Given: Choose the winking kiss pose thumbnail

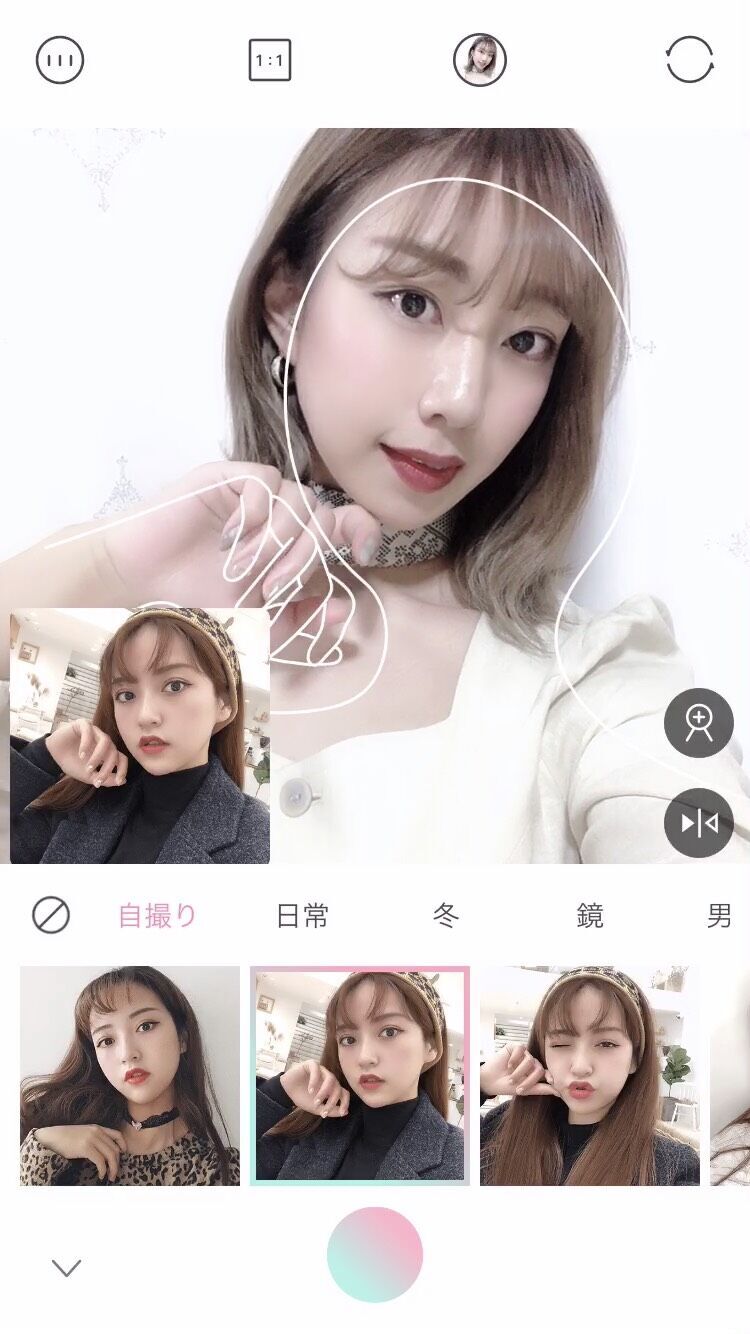Looking at the screenshot, I should tap(590, 1076).
